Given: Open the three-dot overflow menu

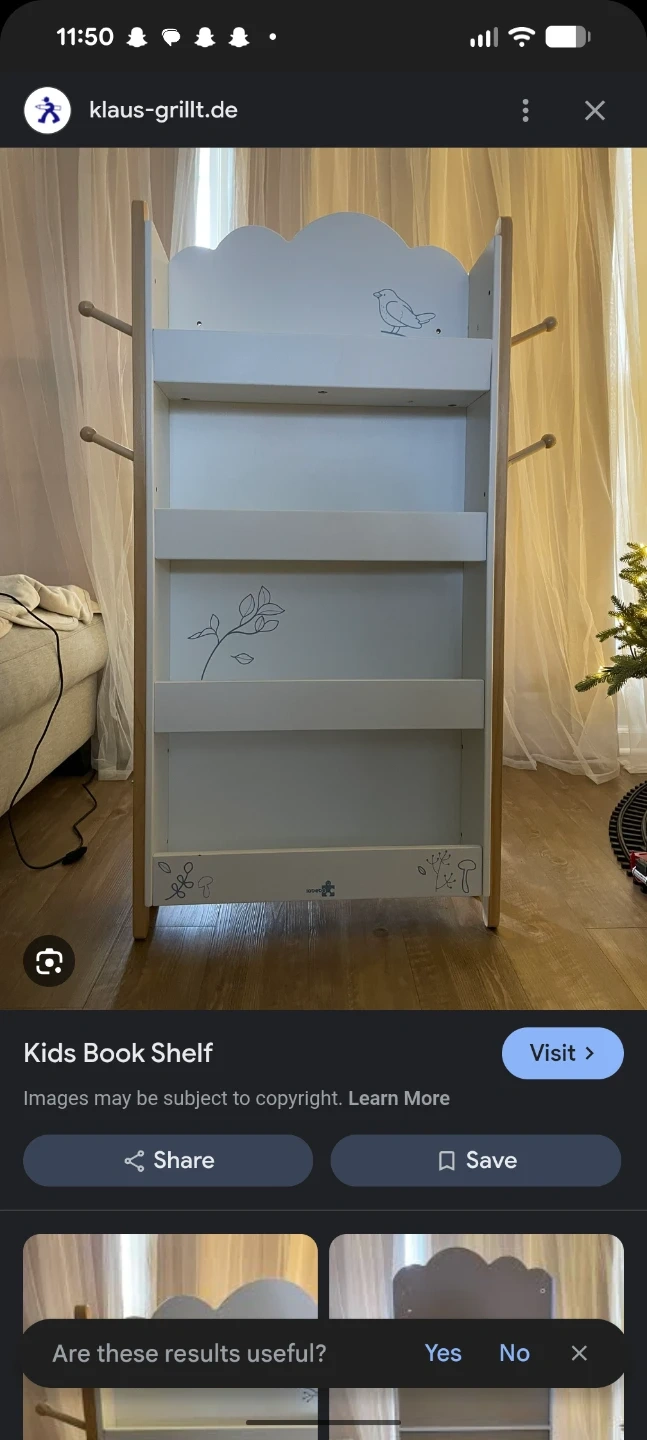Looking at the screenshot, I should click(525, 110).
